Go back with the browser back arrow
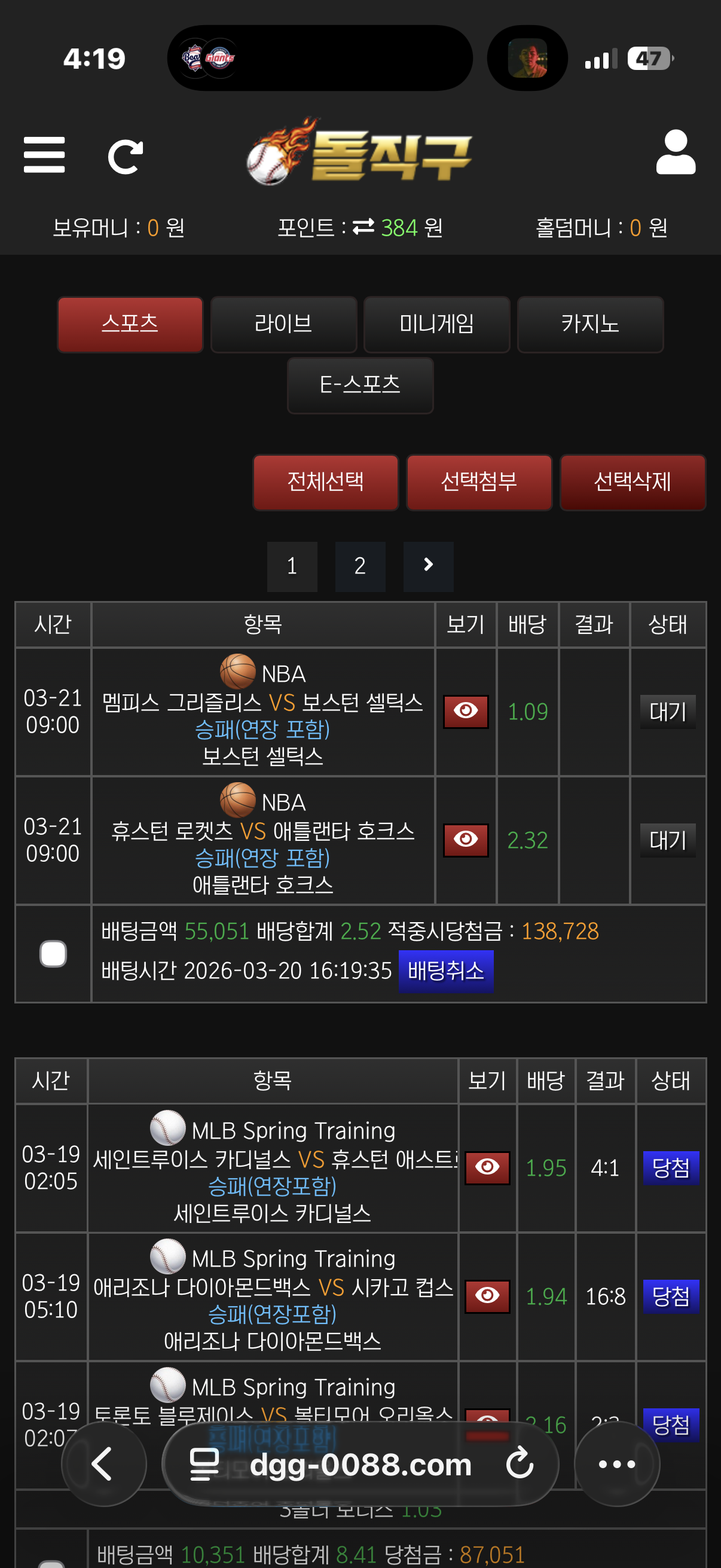 pos(103,1464)
